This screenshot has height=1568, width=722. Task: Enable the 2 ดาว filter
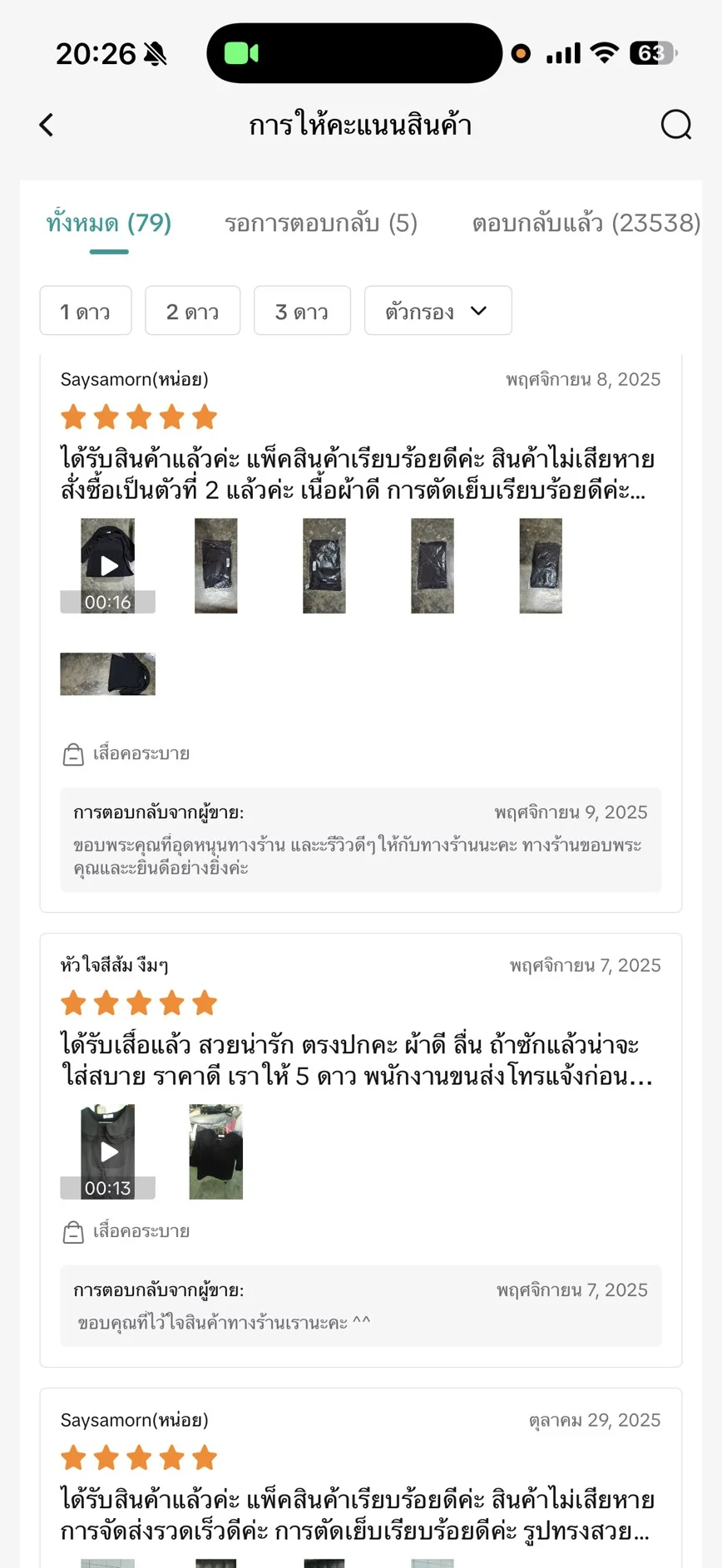192,310
